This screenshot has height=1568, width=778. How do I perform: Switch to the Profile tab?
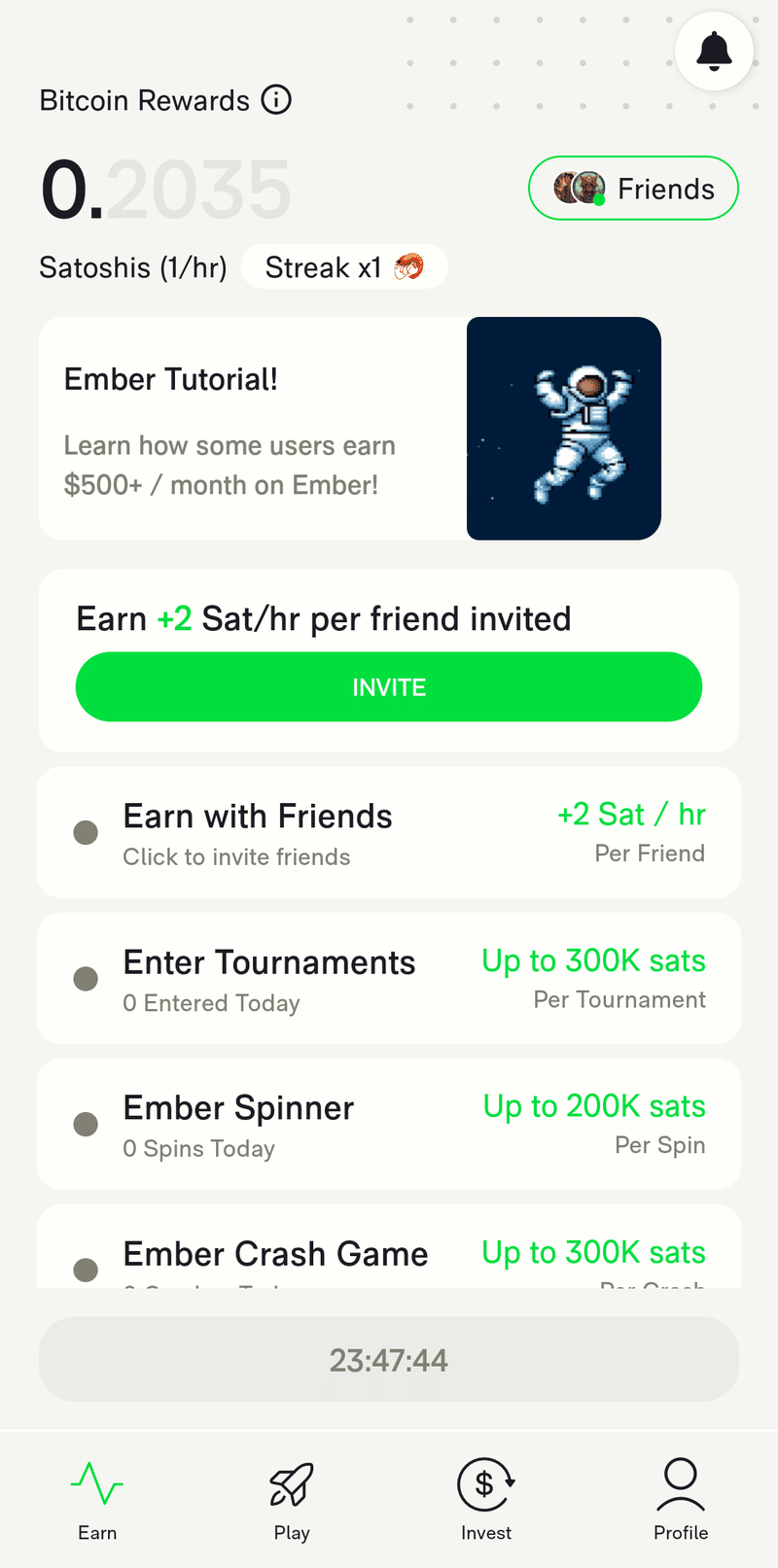(681, 1500)
